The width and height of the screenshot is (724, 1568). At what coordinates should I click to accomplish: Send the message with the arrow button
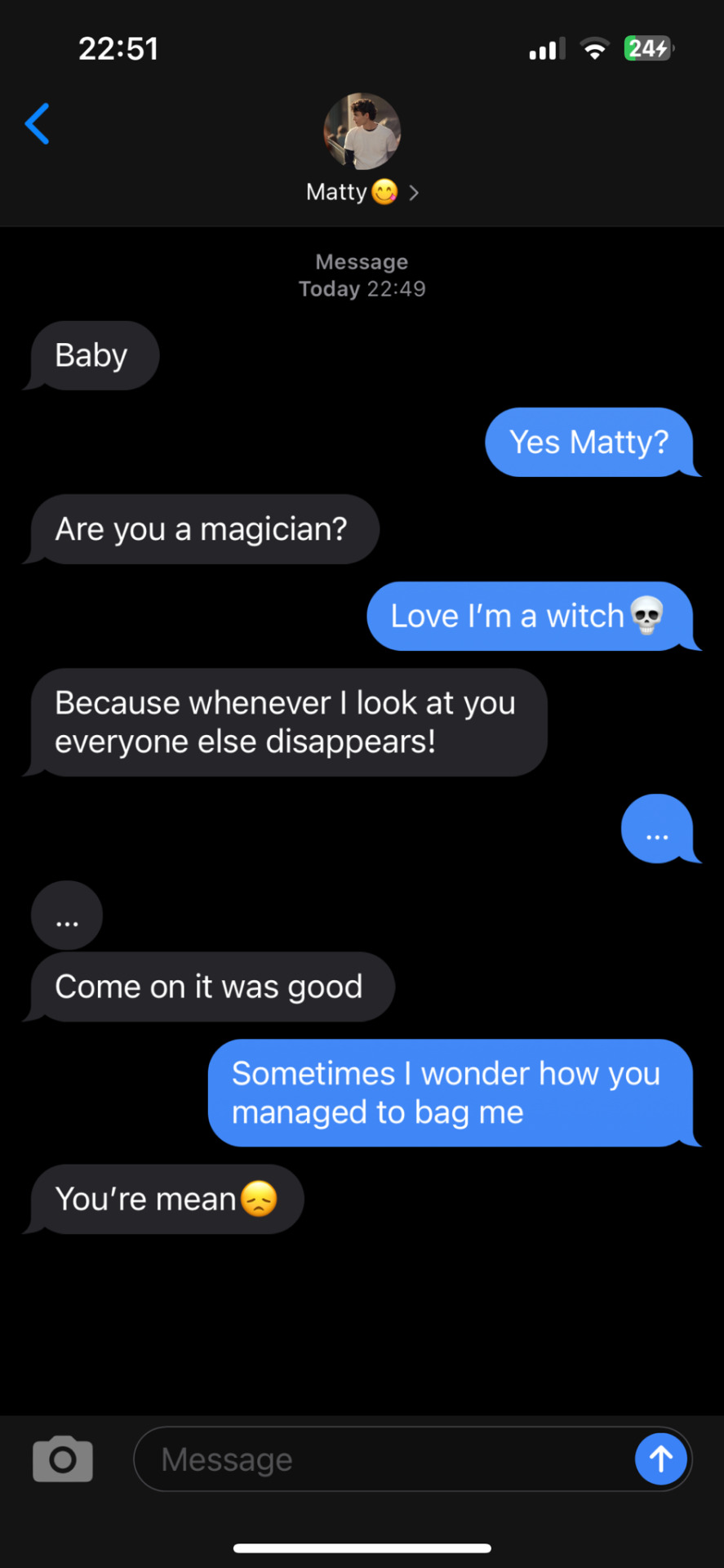[660, 1459]
